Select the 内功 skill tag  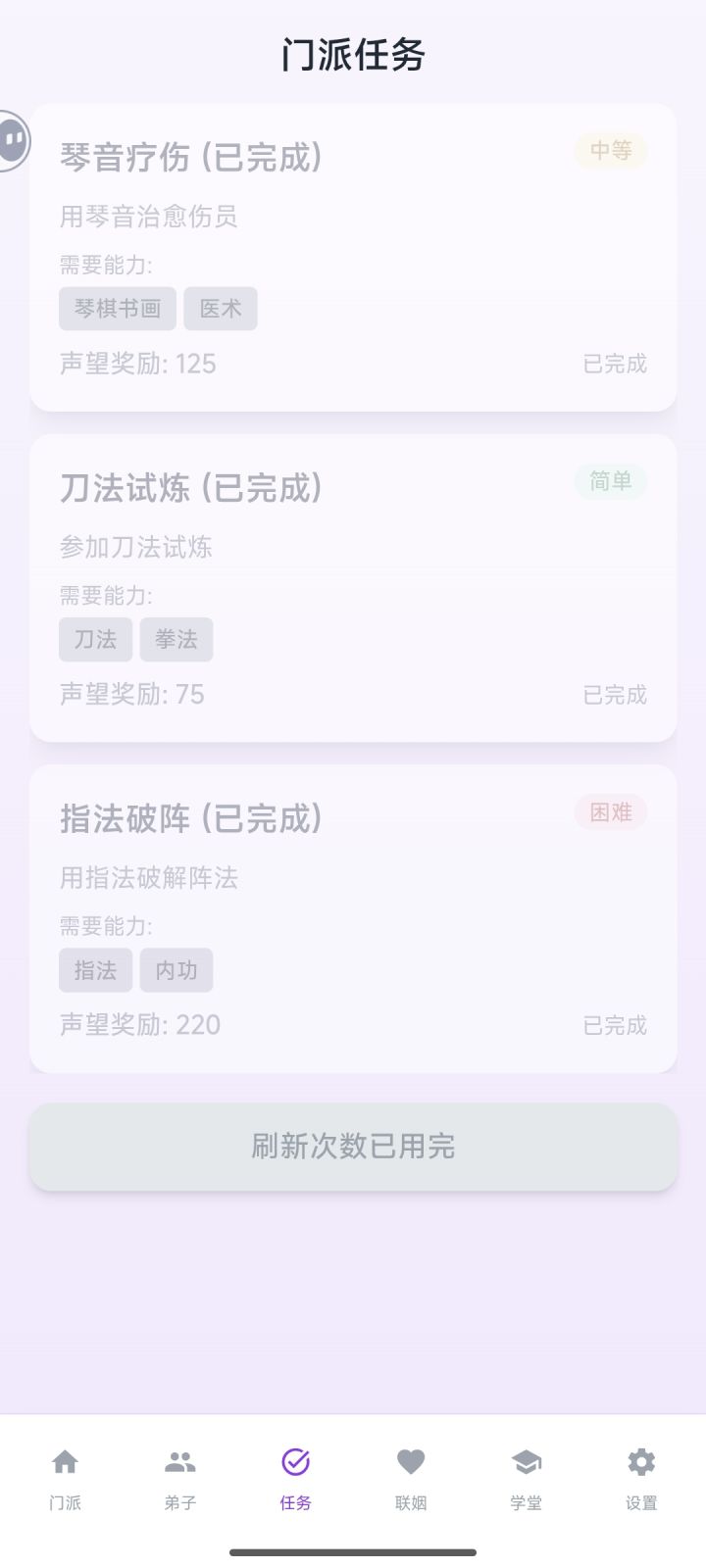tap(176, 970)
